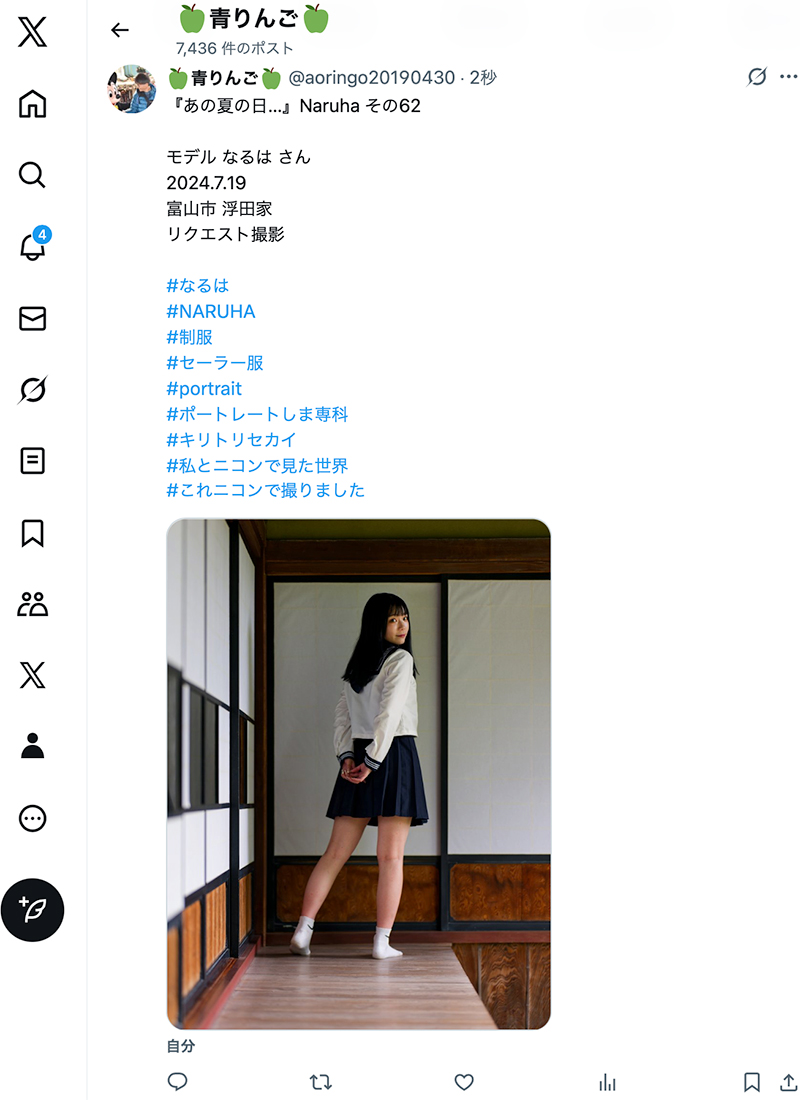800x1100 pixels.
Task: Open communities from the sidebar
Action: click(32, 604)
